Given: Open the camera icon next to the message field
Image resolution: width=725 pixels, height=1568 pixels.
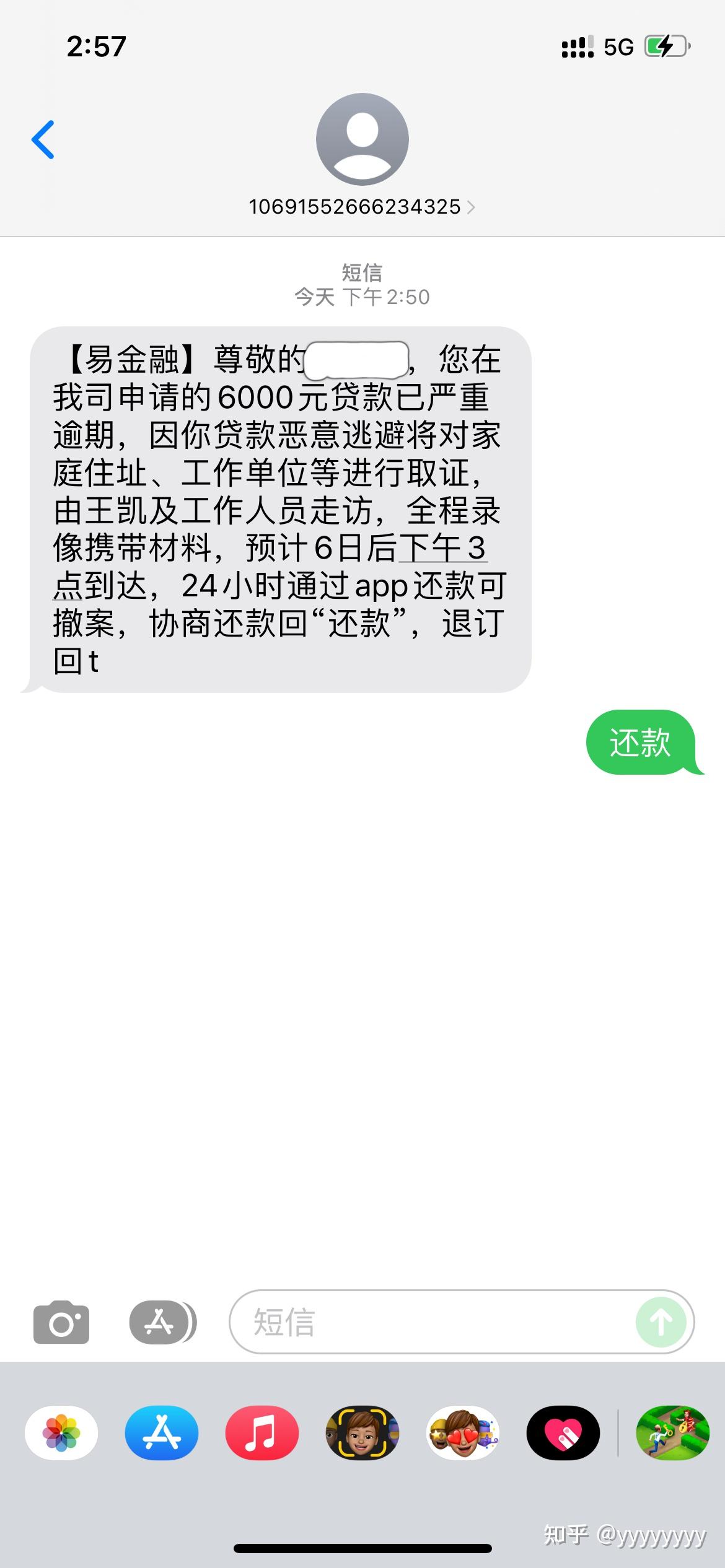Looking at the screenshot, I should (x=60, y=1322).
